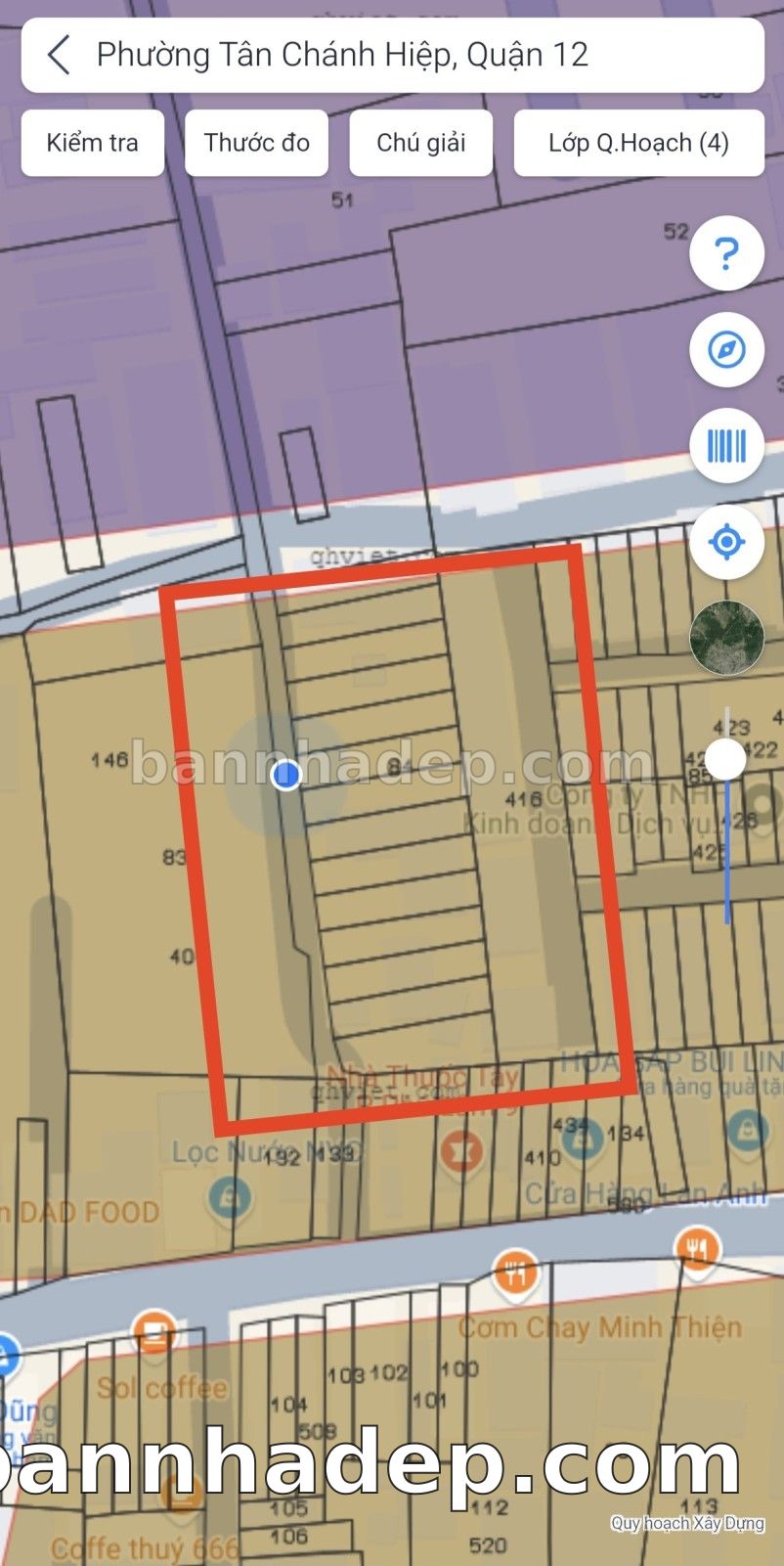Tap the layer opacity slider handle

[x=725, y=758]
